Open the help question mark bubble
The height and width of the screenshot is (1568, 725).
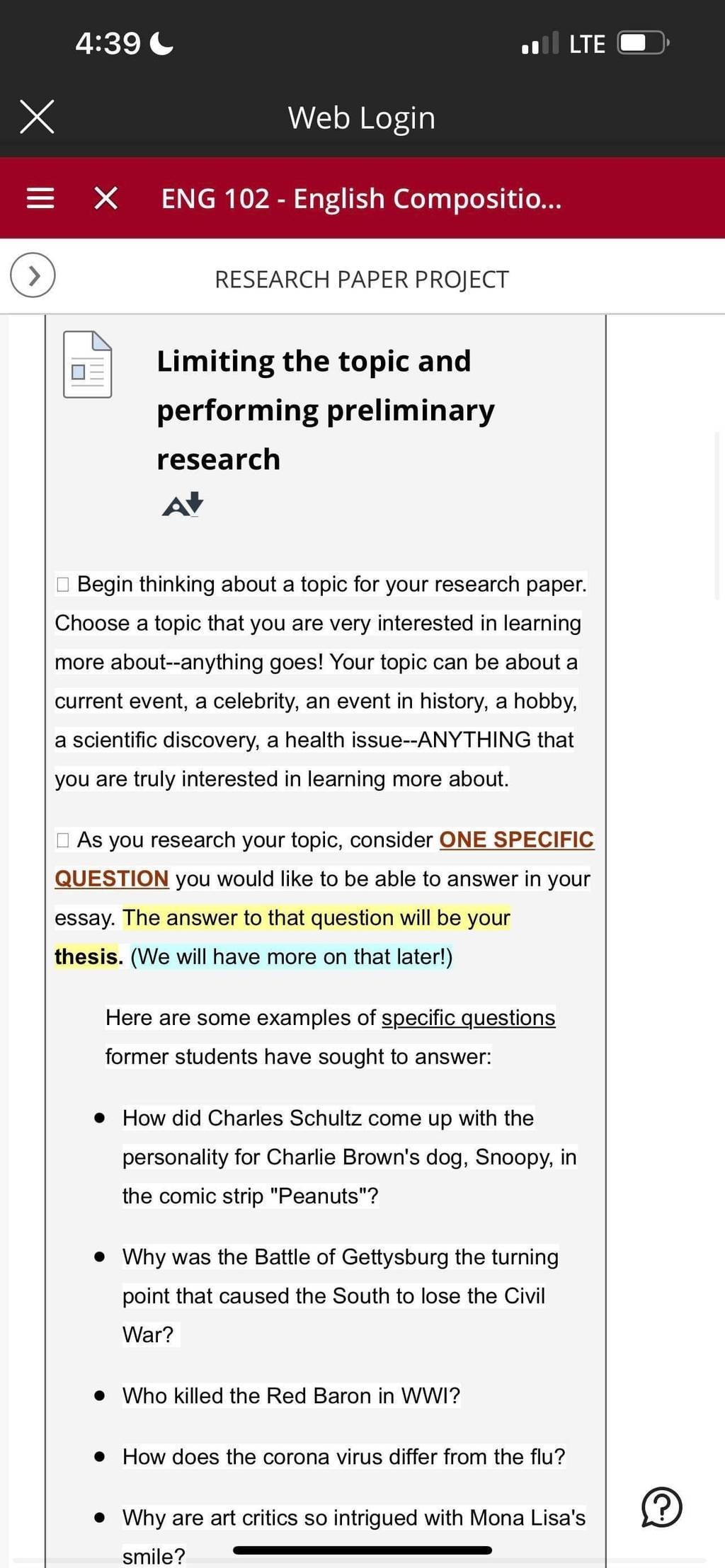661,1506
